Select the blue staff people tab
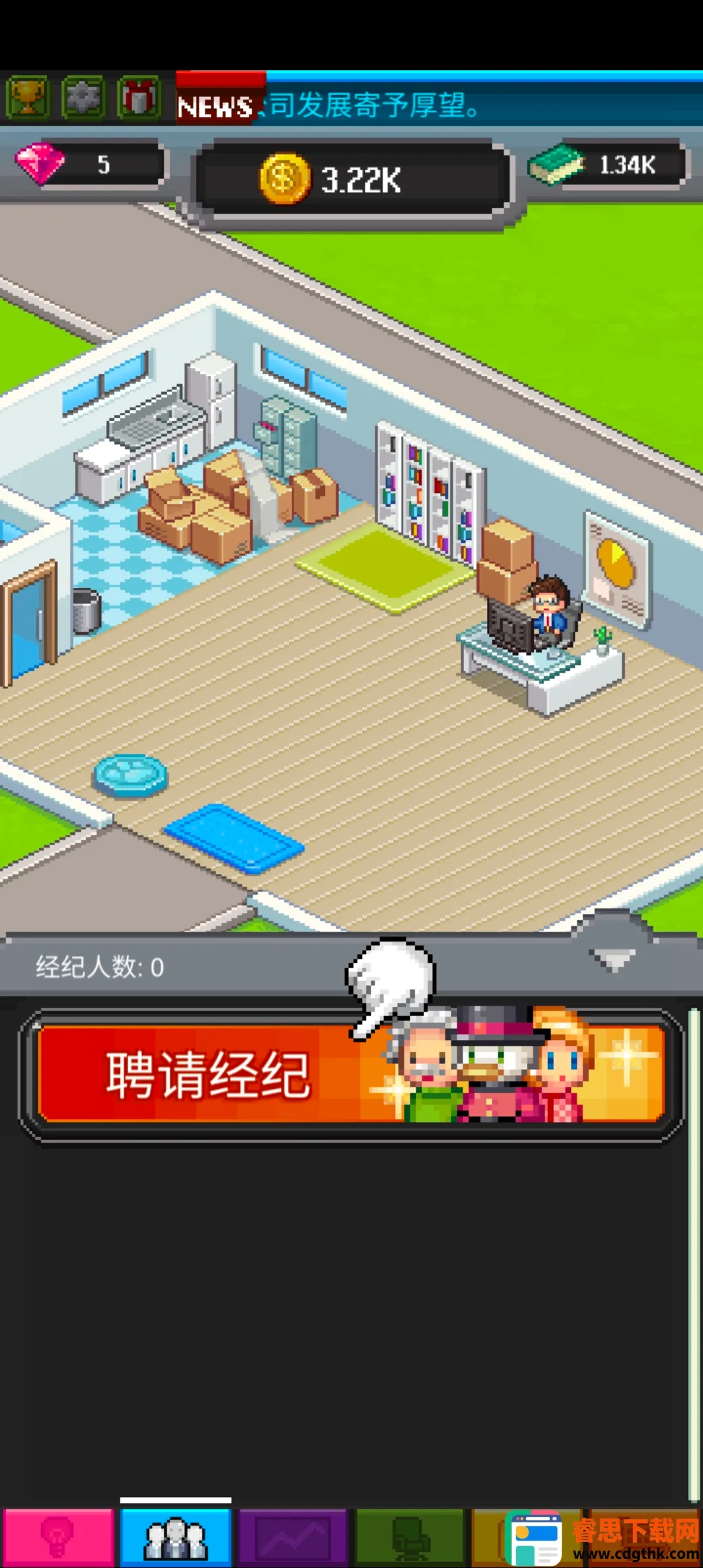Screen dimensions: 703x1568 tap(176, 1538)
